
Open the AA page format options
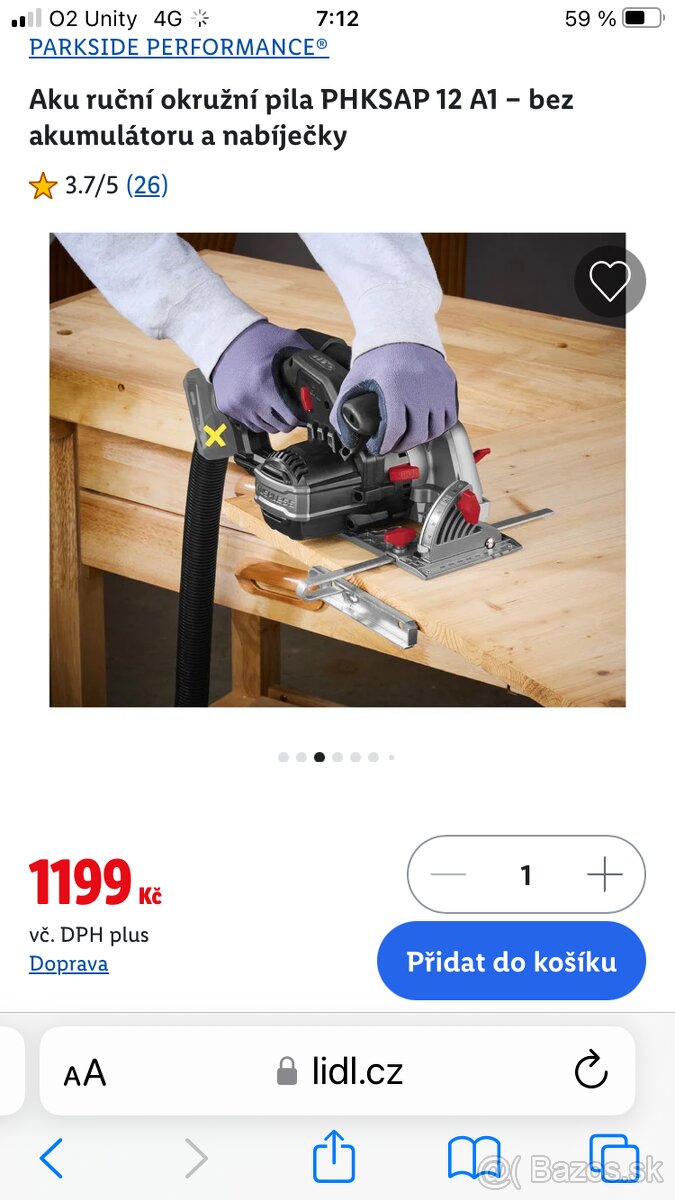point(85,1073)
